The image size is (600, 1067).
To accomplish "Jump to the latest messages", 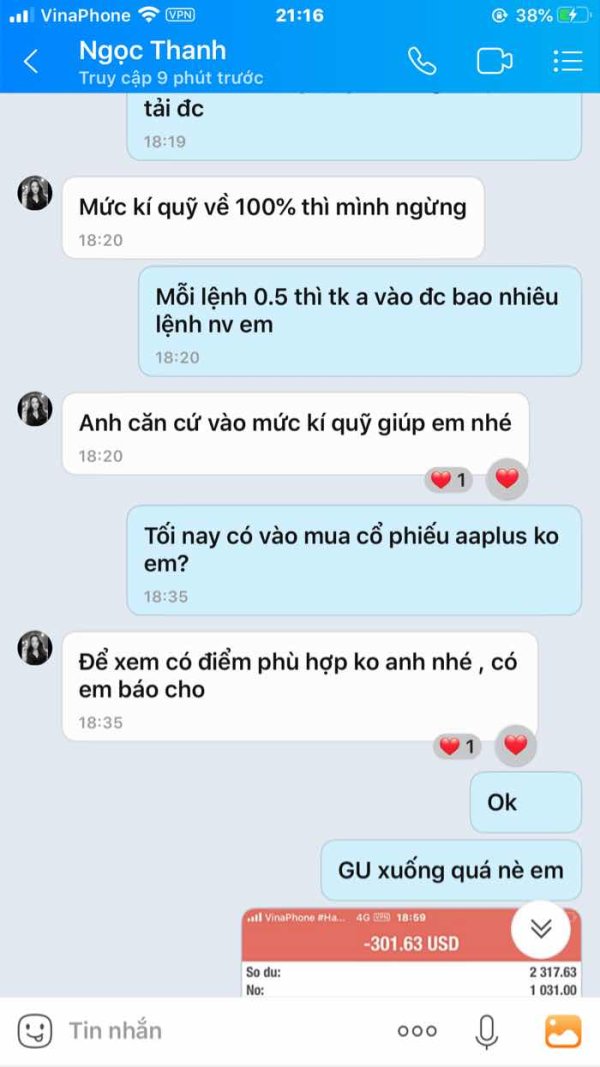I will [541, 929].
